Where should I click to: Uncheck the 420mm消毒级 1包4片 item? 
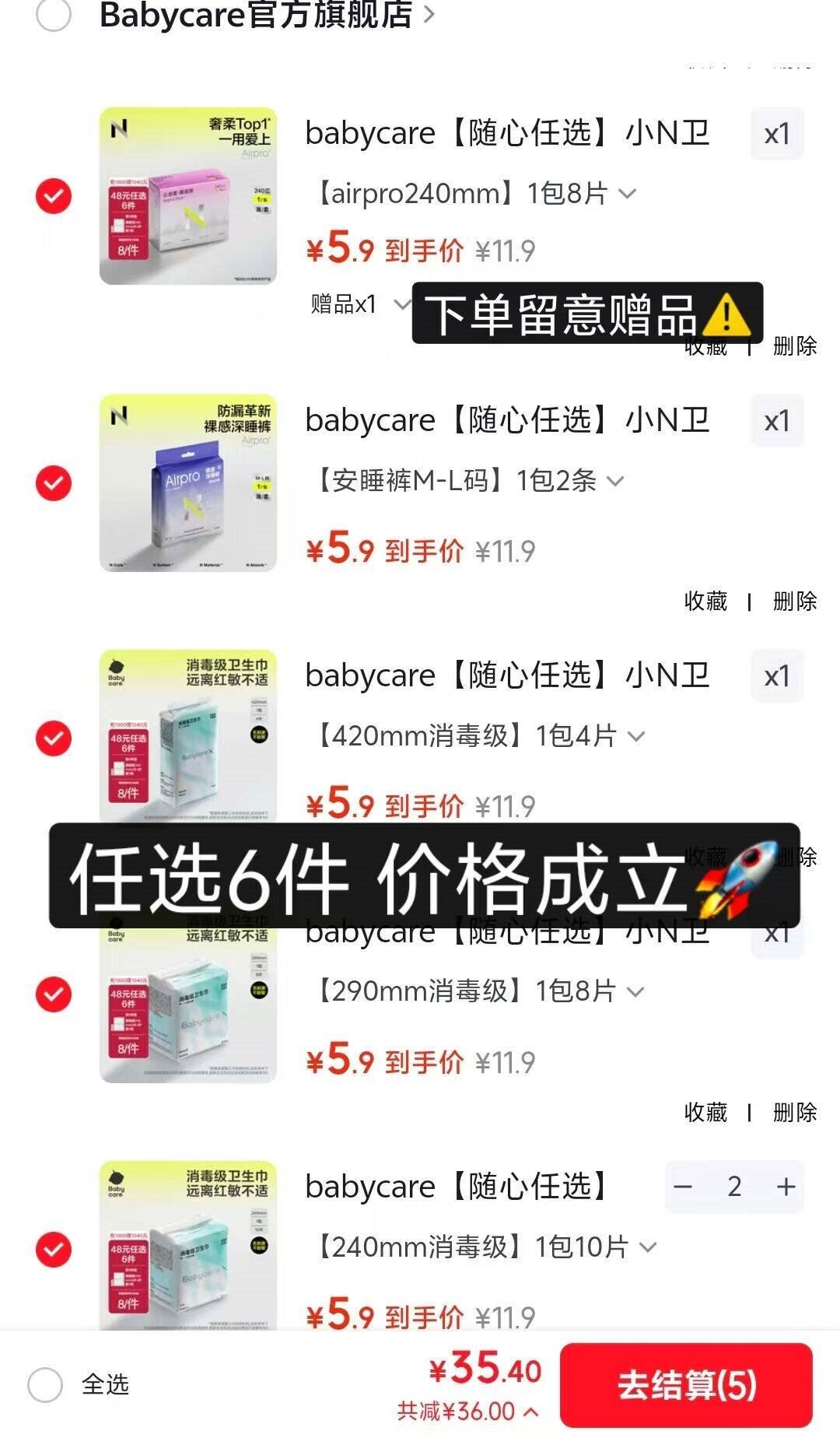tap(54, 738)
